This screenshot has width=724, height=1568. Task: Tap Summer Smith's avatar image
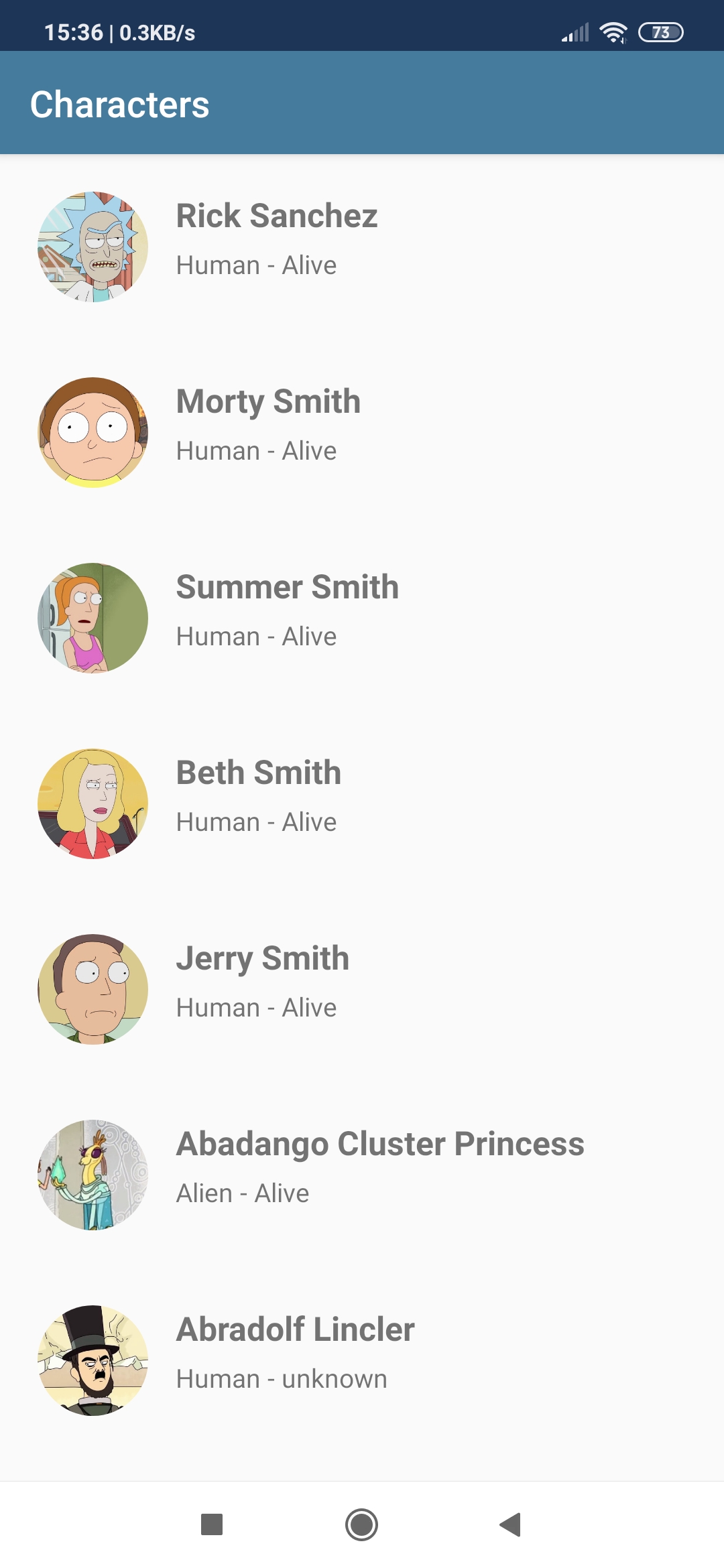coord(92,618)
